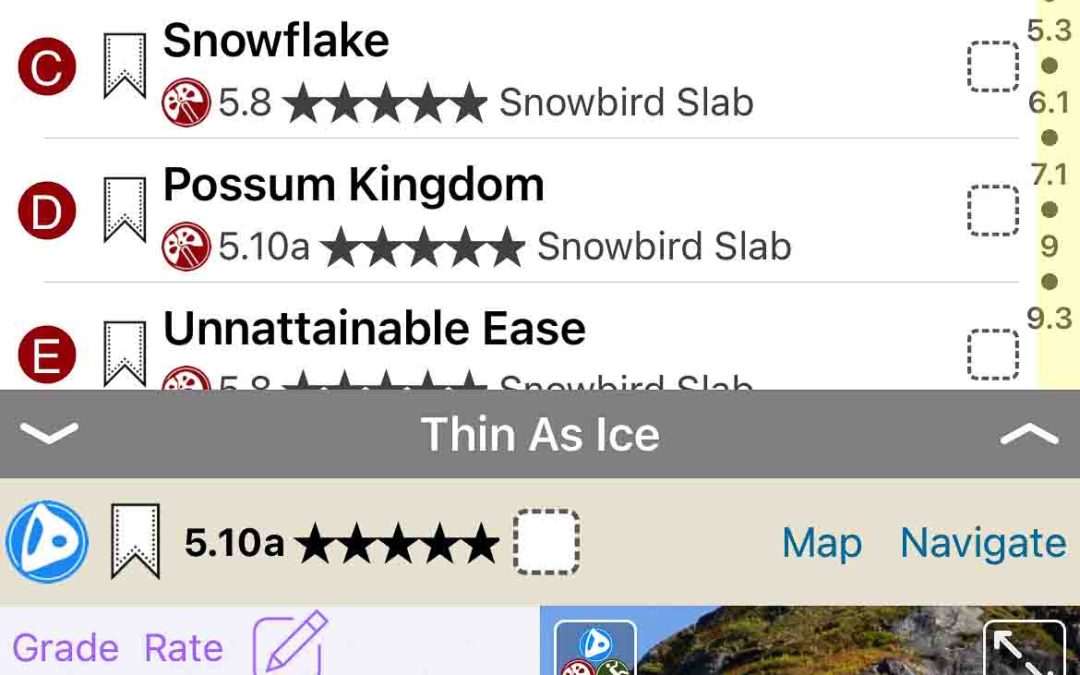Tap Grade to grade this route

(x=66, y=648)
